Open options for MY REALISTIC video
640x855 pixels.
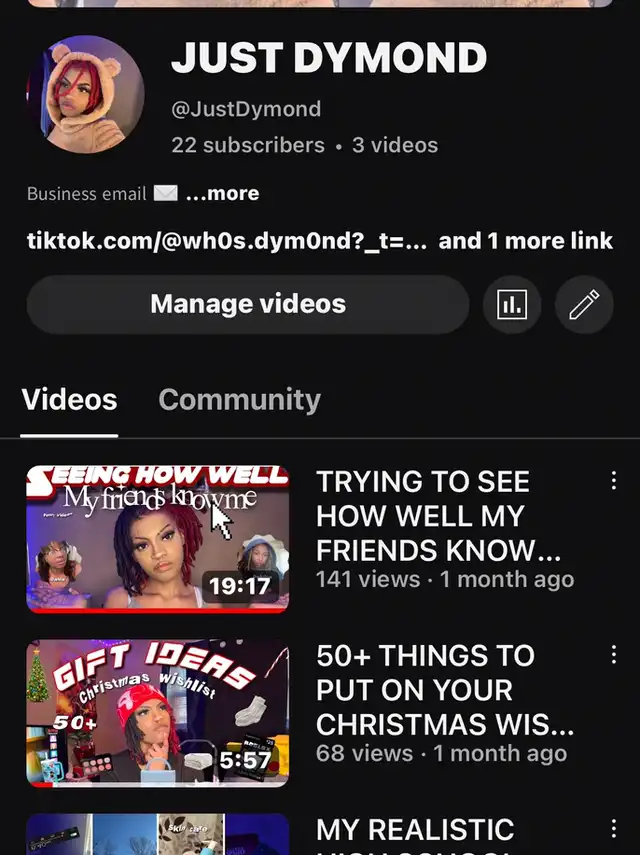(613, 829)
